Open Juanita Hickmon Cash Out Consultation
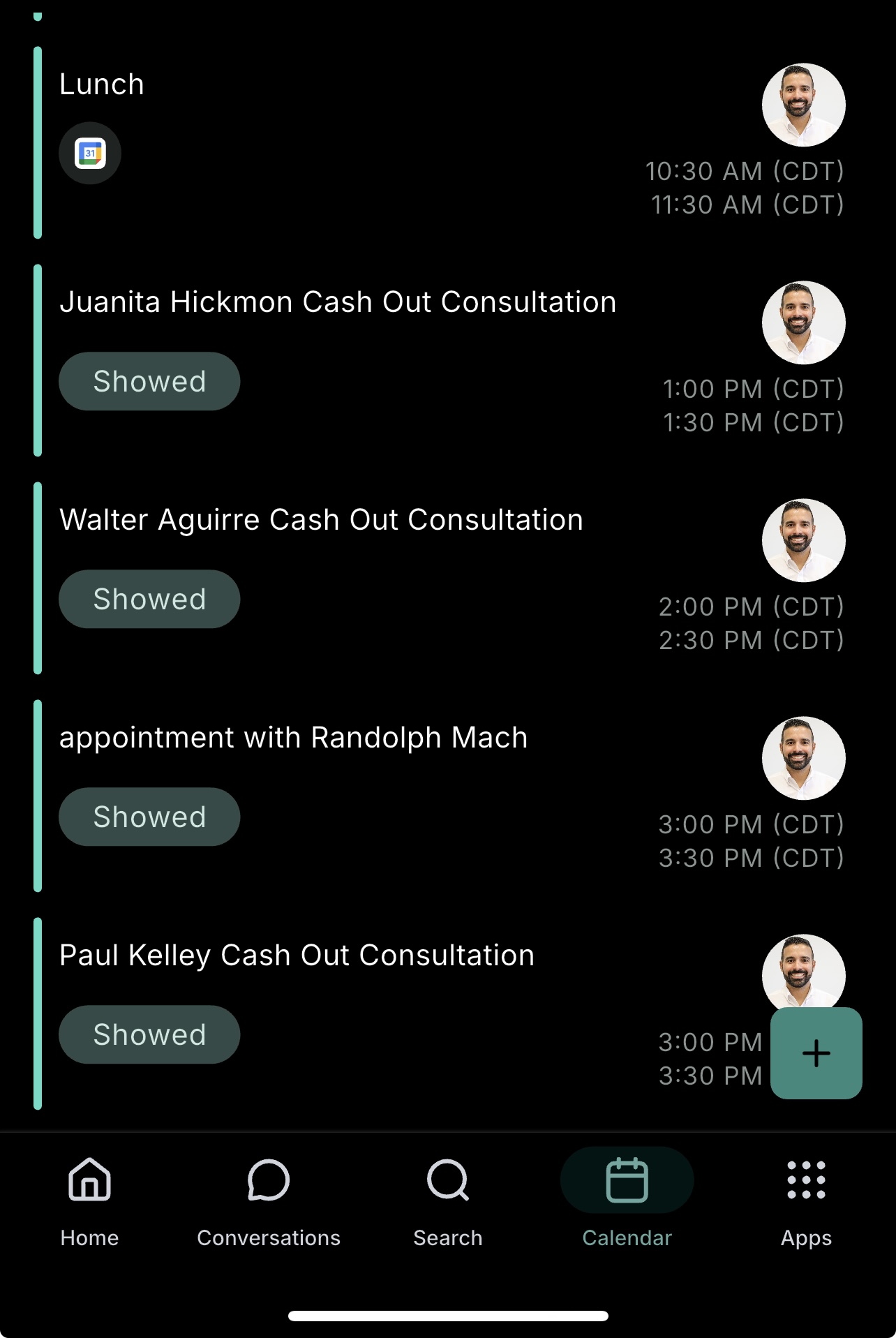The image size is (896, 1338). pos(338,302)
